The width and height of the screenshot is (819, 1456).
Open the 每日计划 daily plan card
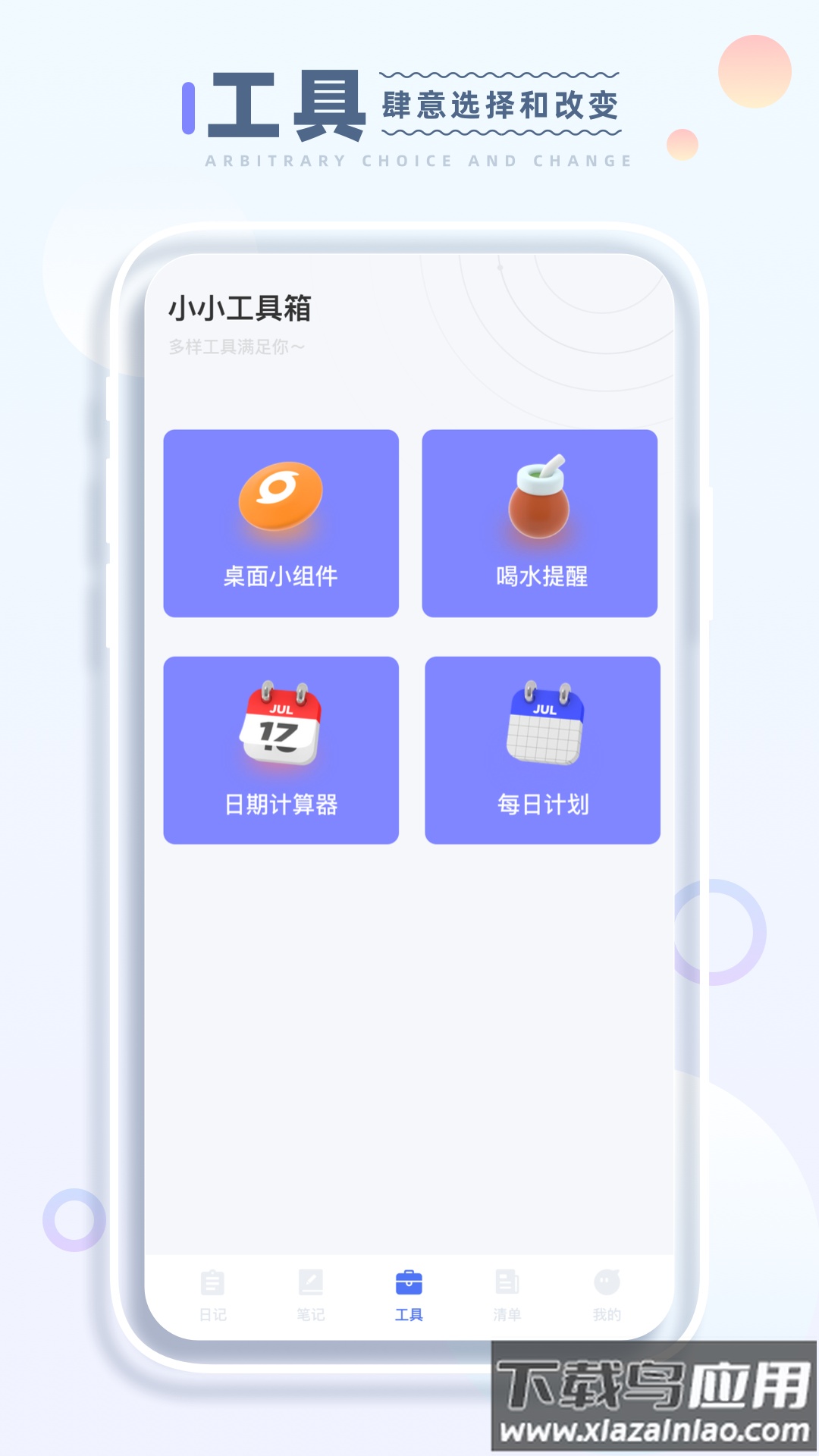(x=543, y=749)
